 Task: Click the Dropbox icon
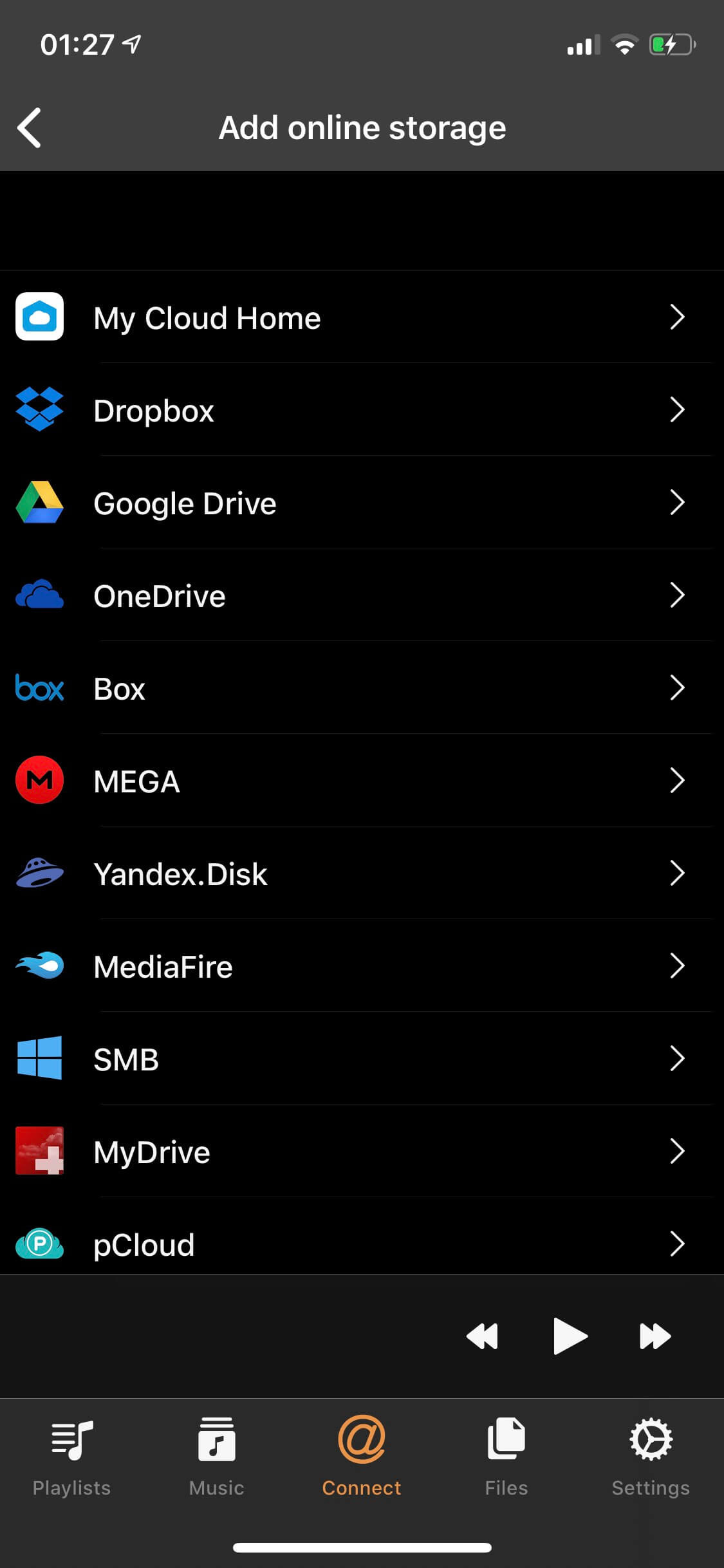coord(39,410)
